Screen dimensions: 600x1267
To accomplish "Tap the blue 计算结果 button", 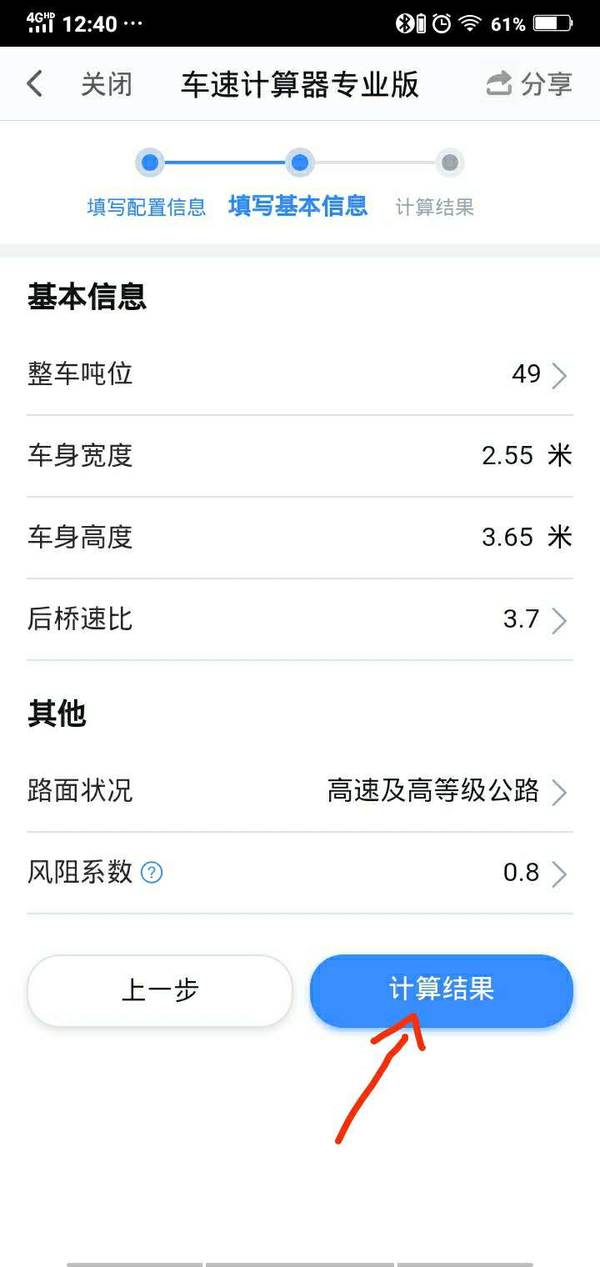I will (441, 991).
